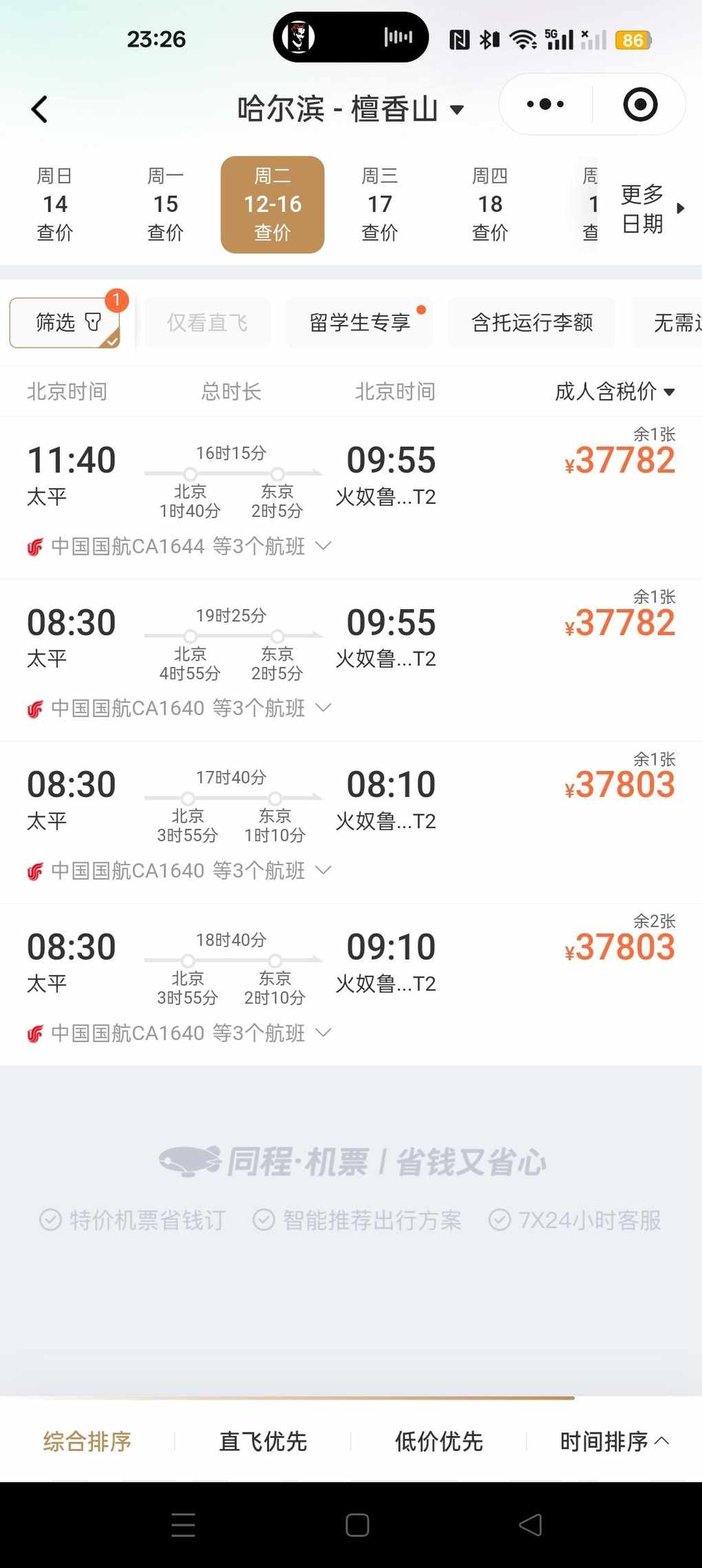Open 更多日期 calendar
The width and height of the screenshot is (702, 1568).
(x=650, y=209)
